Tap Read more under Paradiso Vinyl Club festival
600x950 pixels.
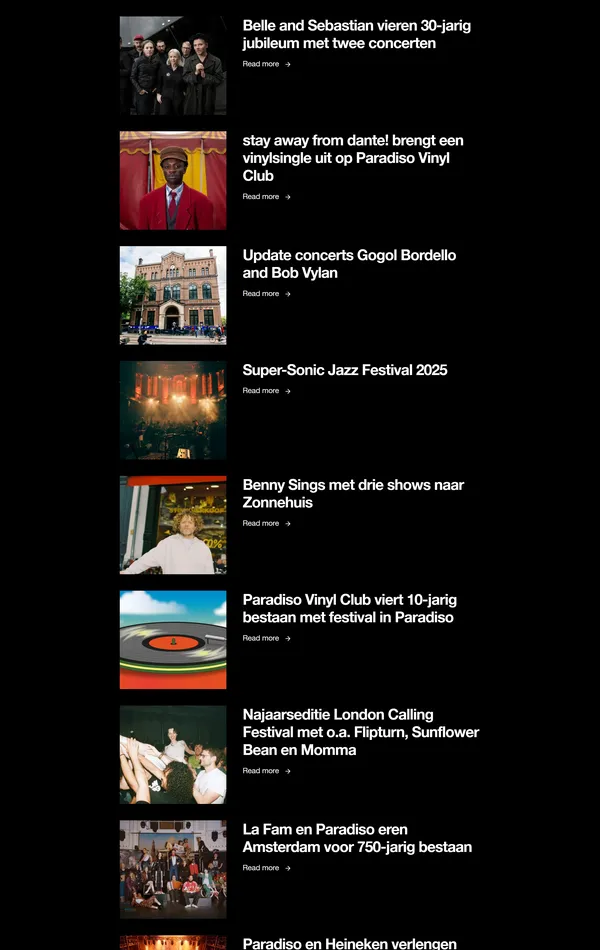266,638
